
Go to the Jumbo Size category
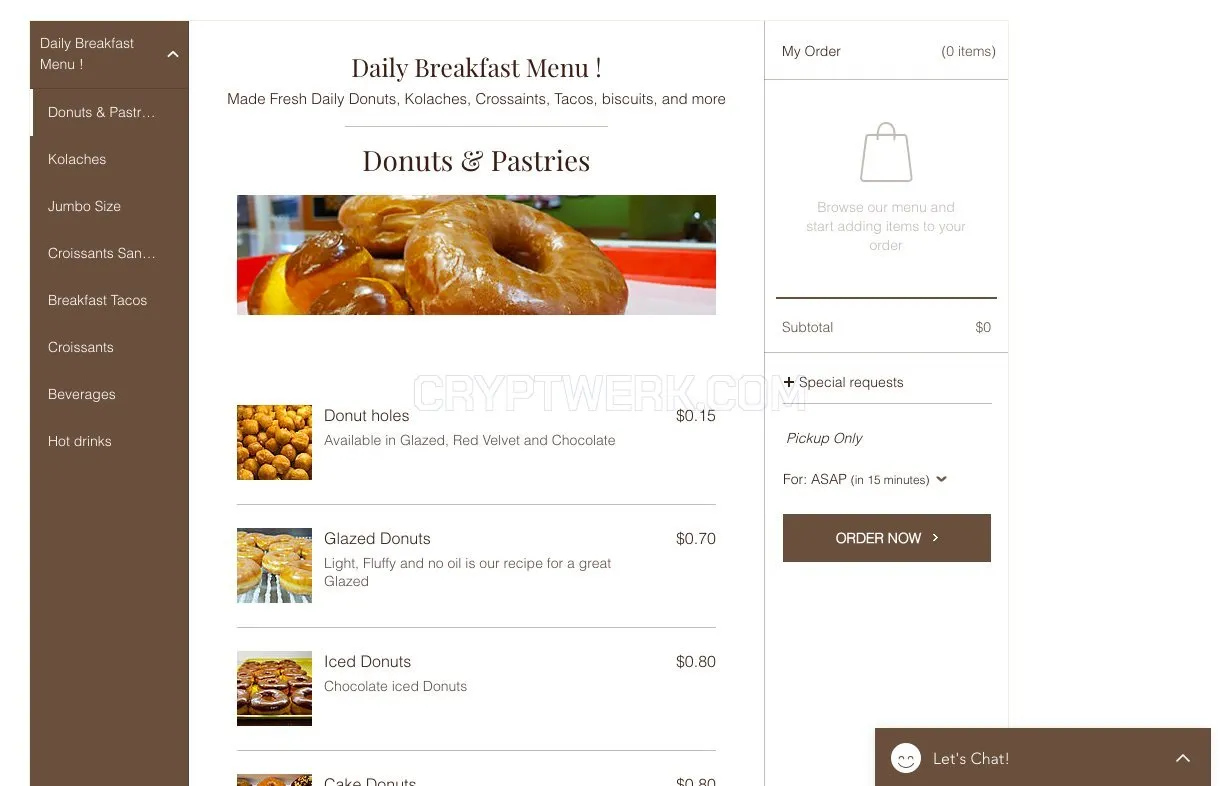click(109, 206)
